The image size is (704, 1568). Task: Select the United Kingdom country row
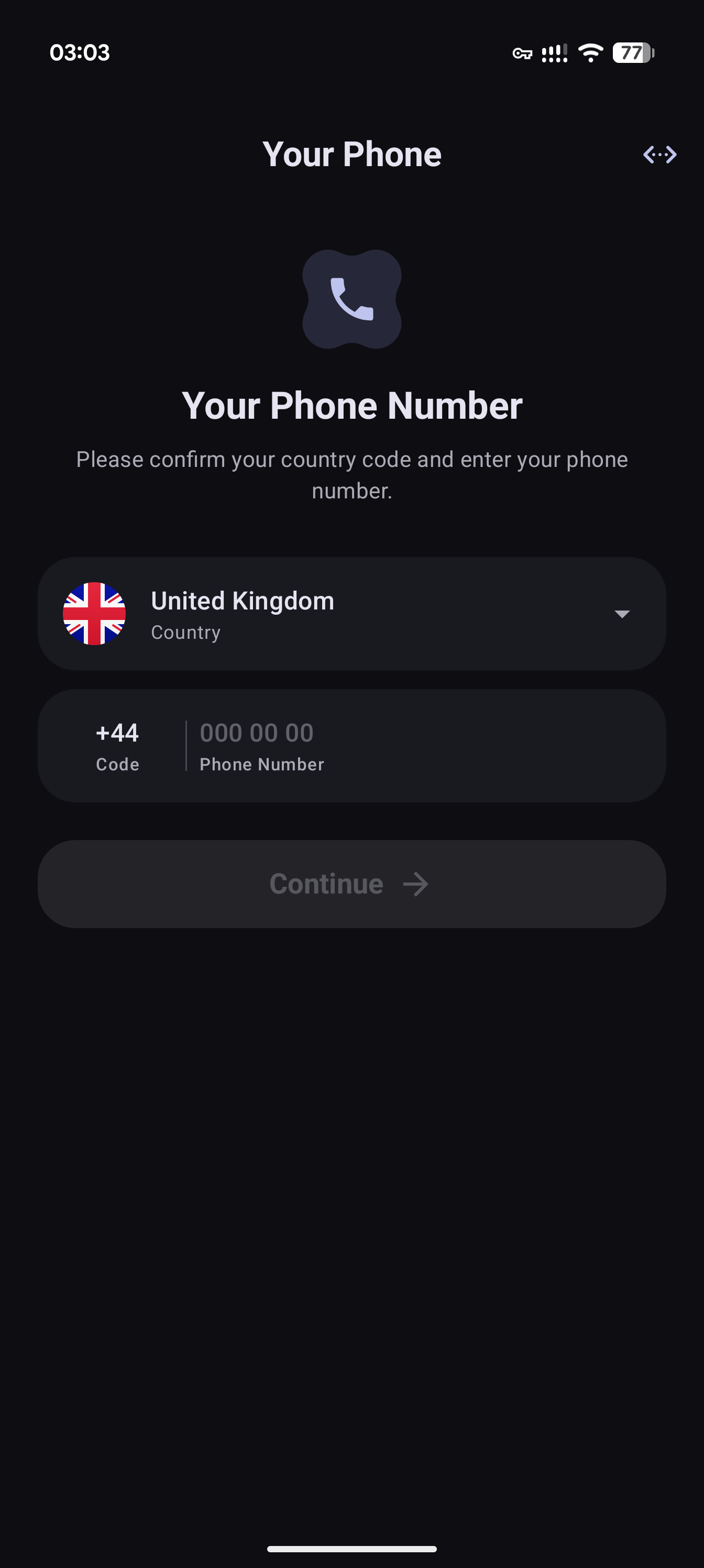click(351, 614)
